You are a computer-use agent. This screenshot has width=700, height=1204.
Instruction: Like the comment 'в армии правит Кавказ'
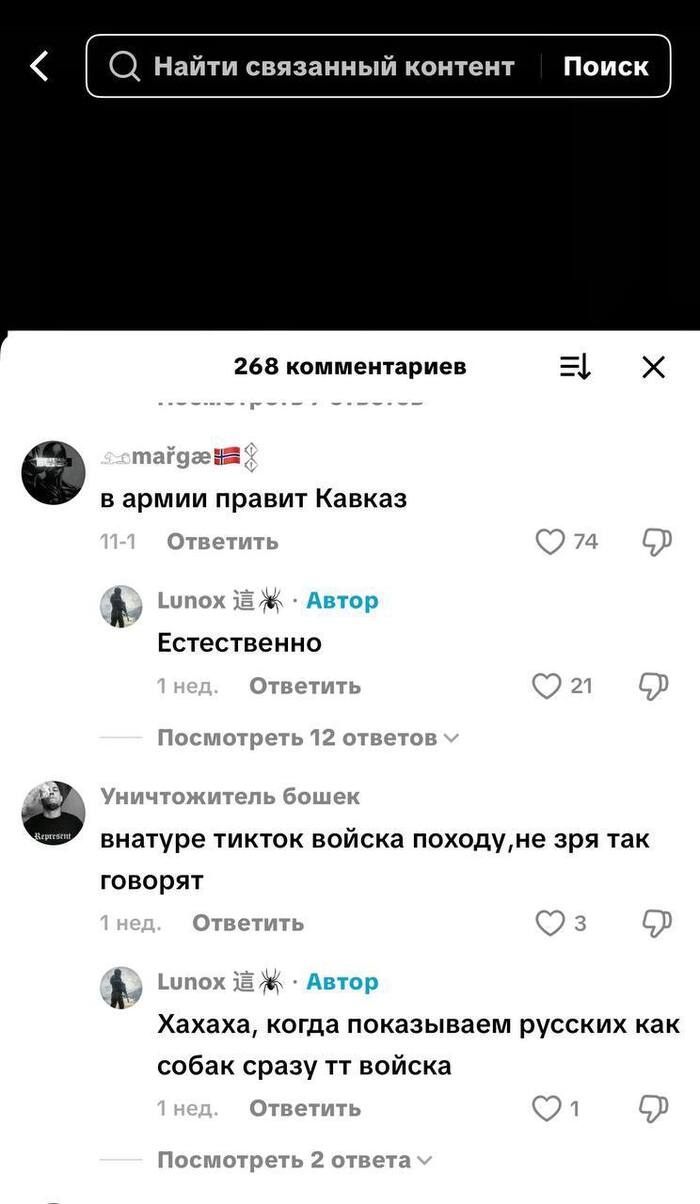(550, 542)
